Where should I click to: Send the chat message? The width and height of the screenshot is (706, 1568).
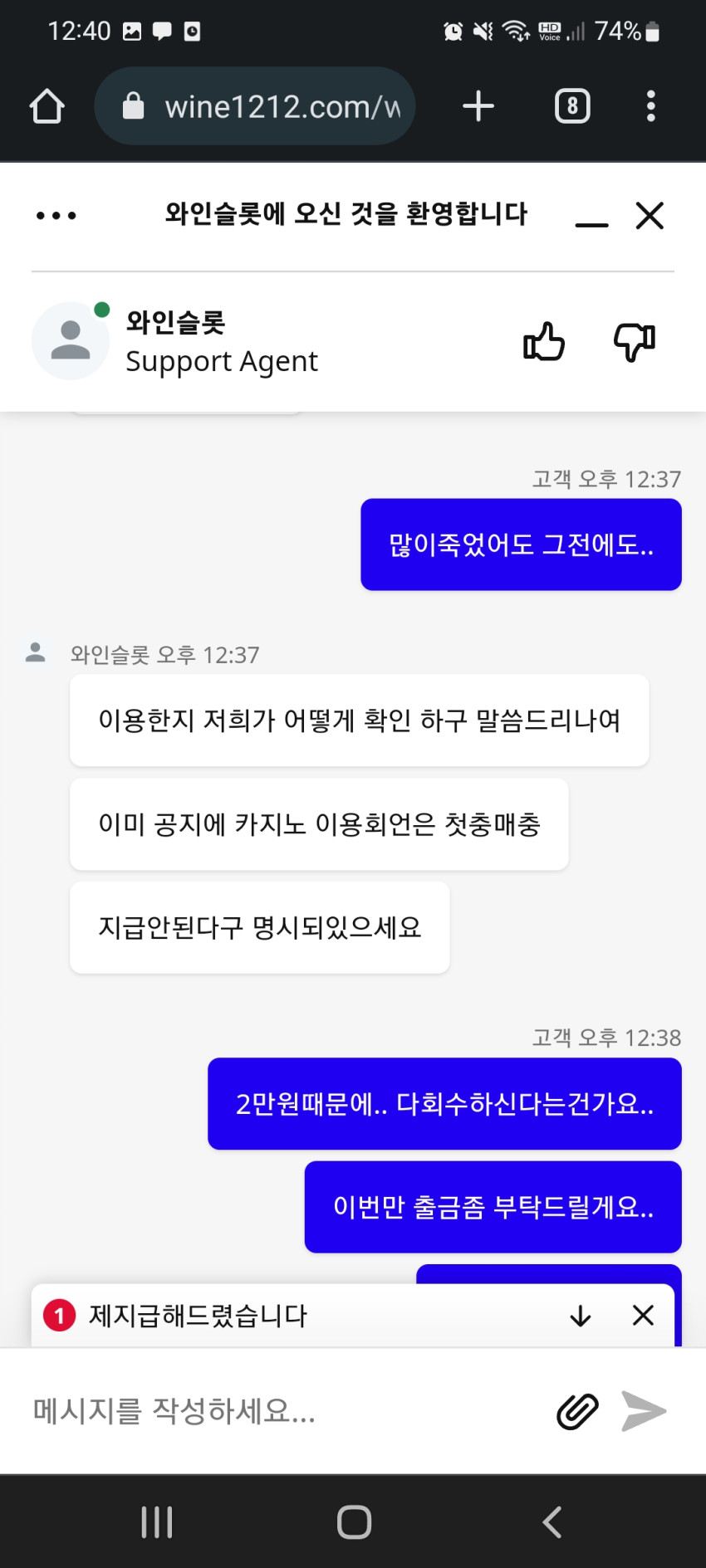pyautogui.click(x=644, y=1411)
